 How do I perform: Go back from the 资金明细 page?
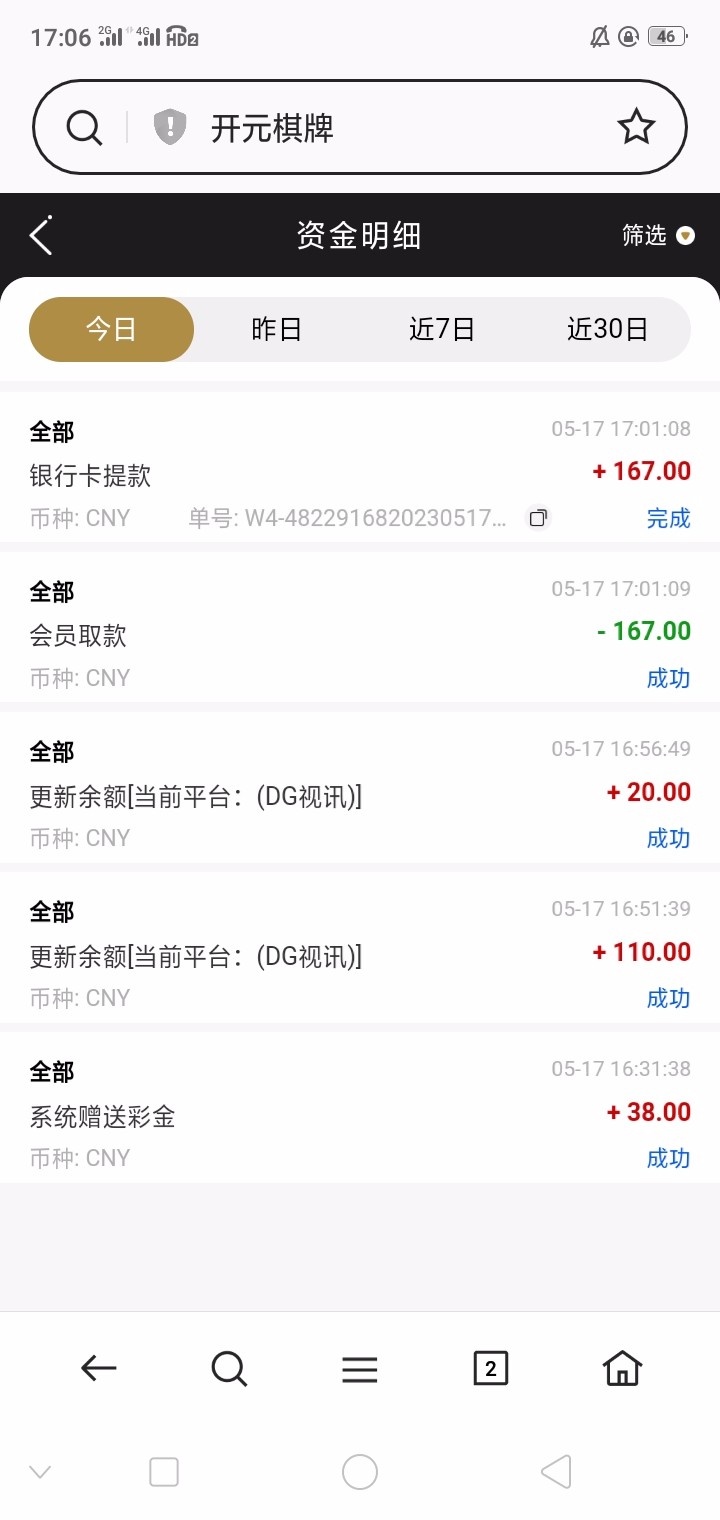(41, 236)
